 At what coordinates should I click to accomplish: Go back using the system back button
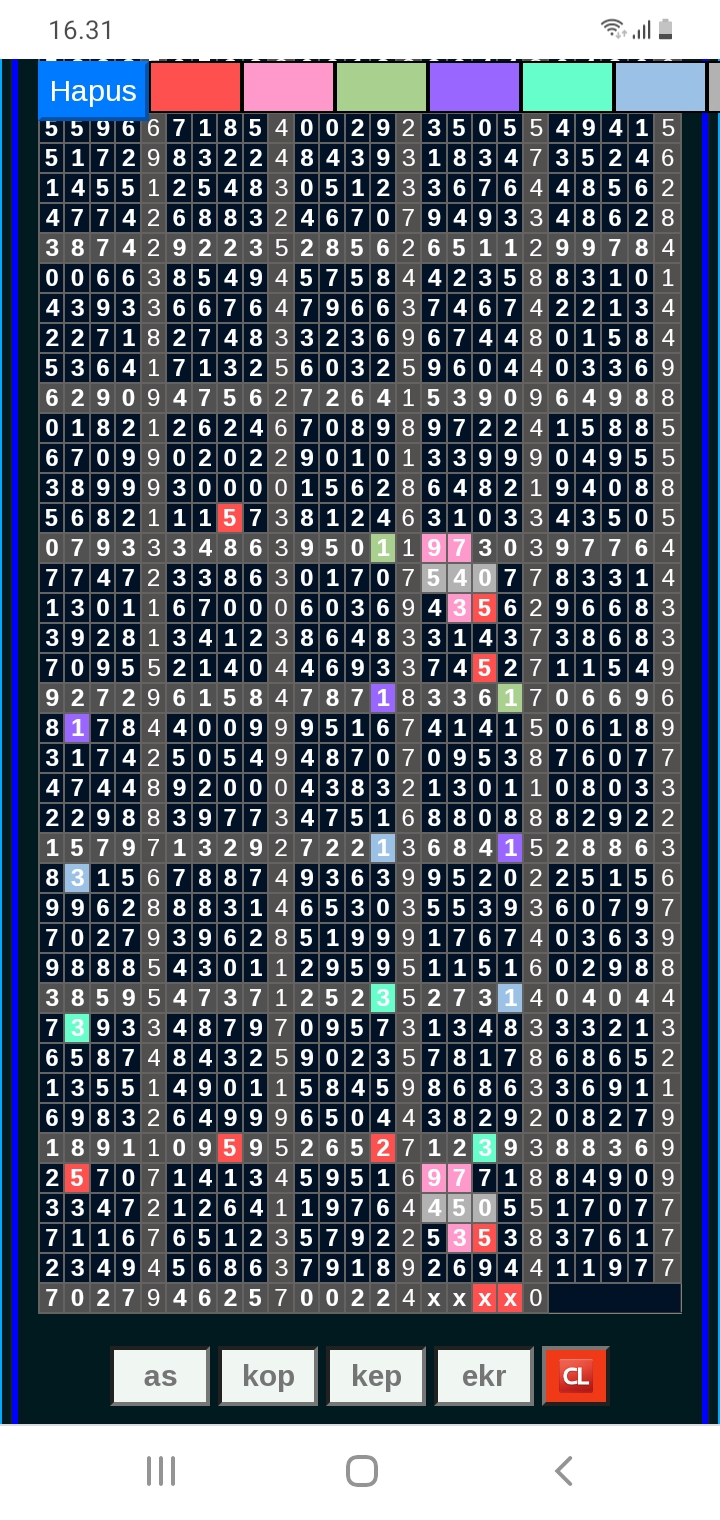pyautogui.click(x=563, y=1471)
